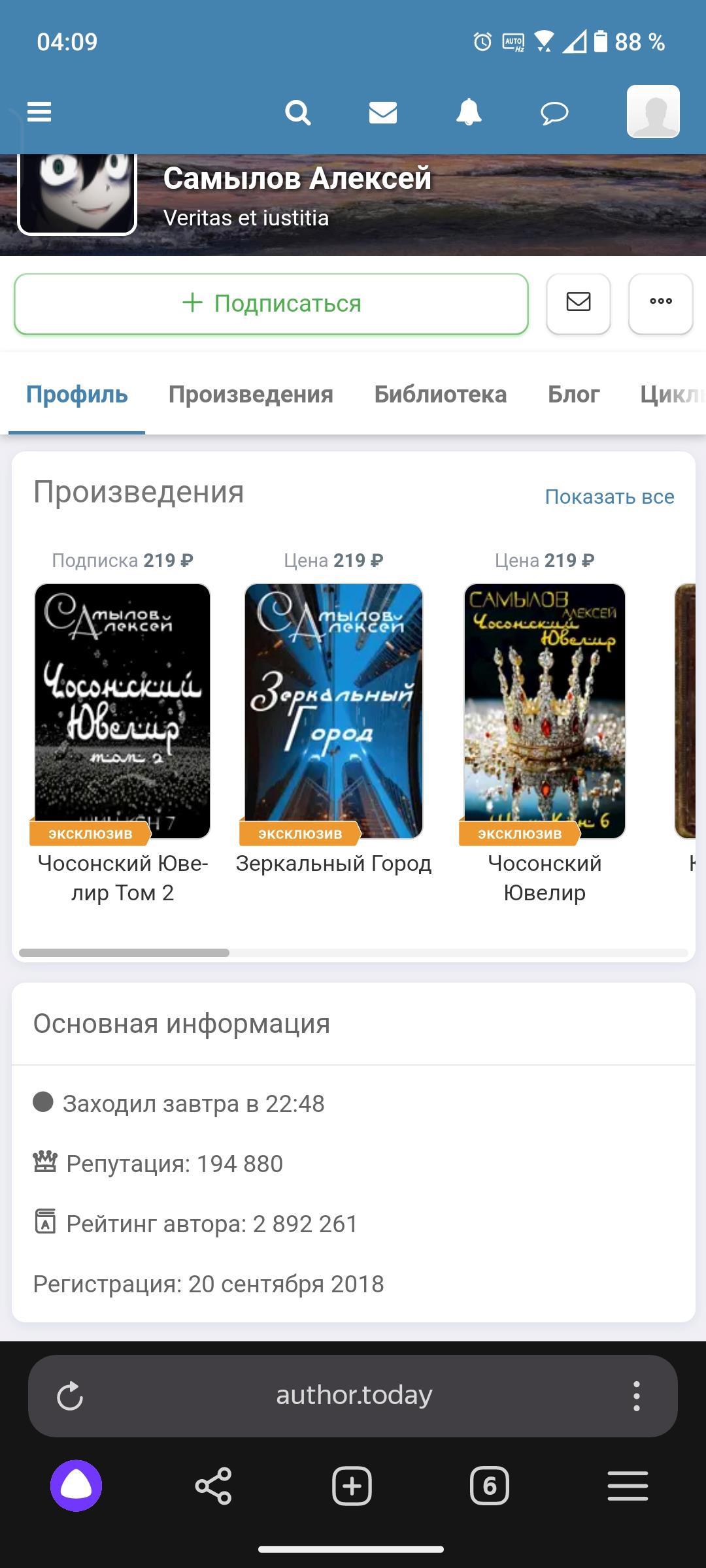Switch to the Блог tab
This screenshot has height=1568, width=706.
[574, 395]
